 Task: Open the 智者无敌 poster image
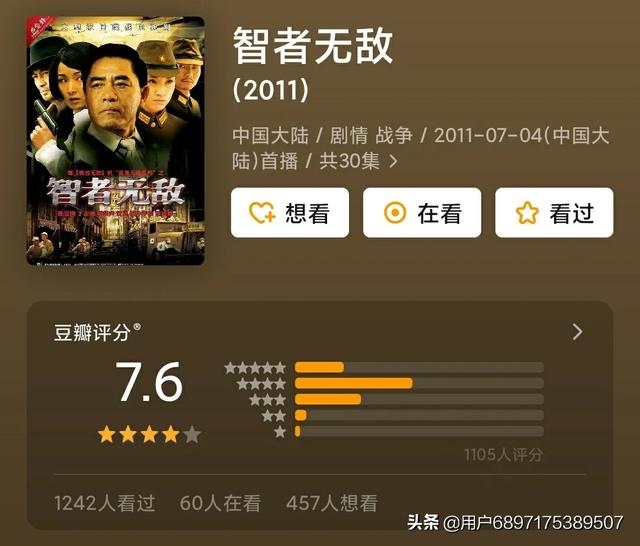[116, 140]
